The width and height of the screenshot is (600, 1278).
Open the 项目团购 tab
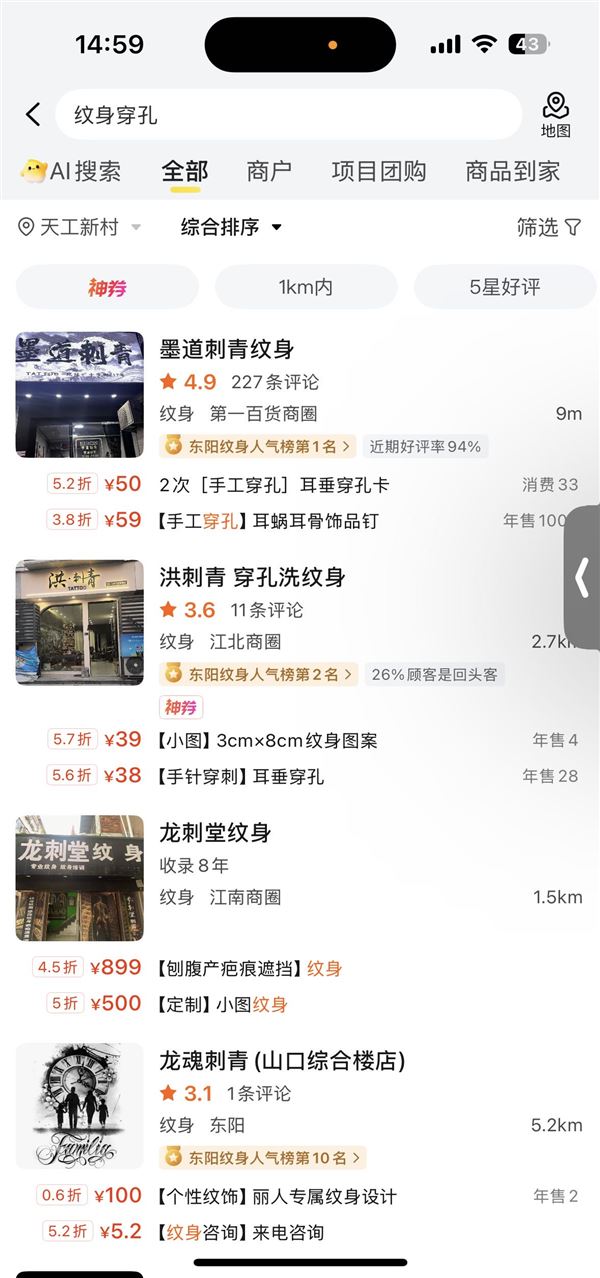379,171
